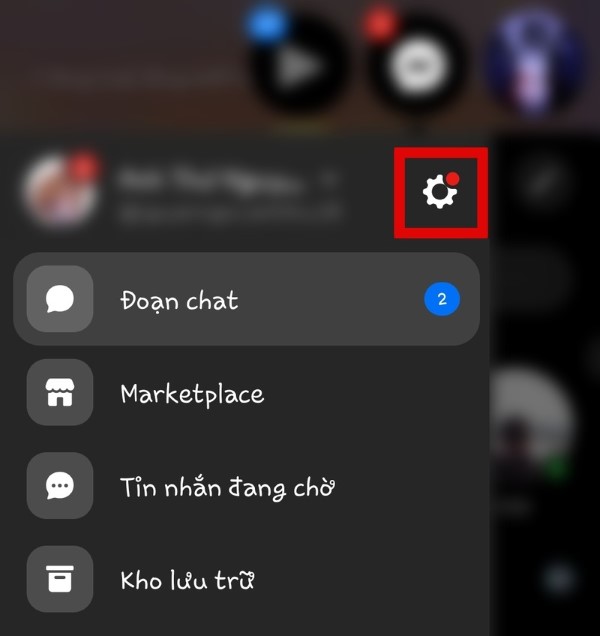Open Tin nhắn đang chờ requests
Screen dimensions: 600x636
click(x=226, y=487)
